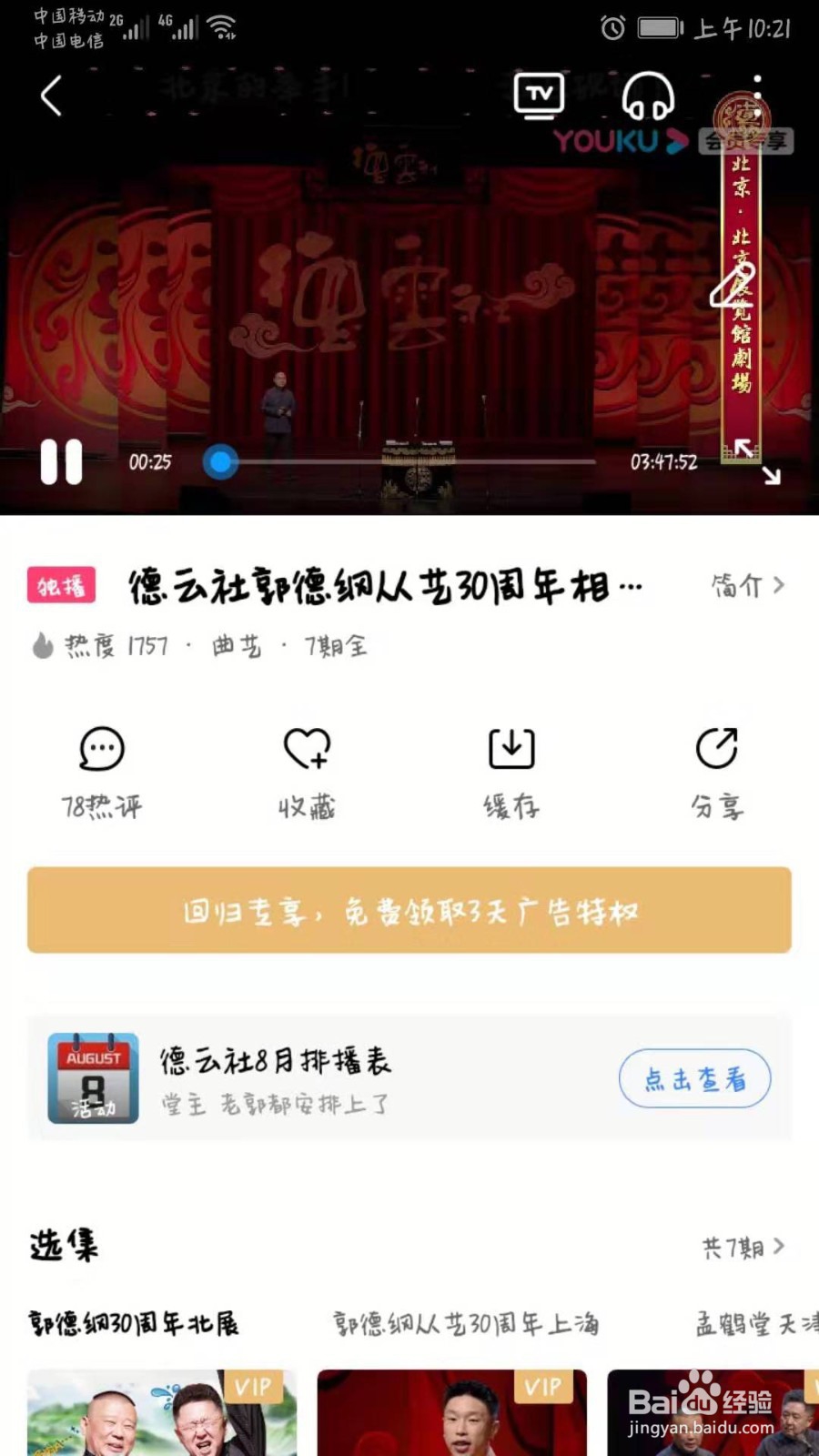Cast video to TV screen

538,95
